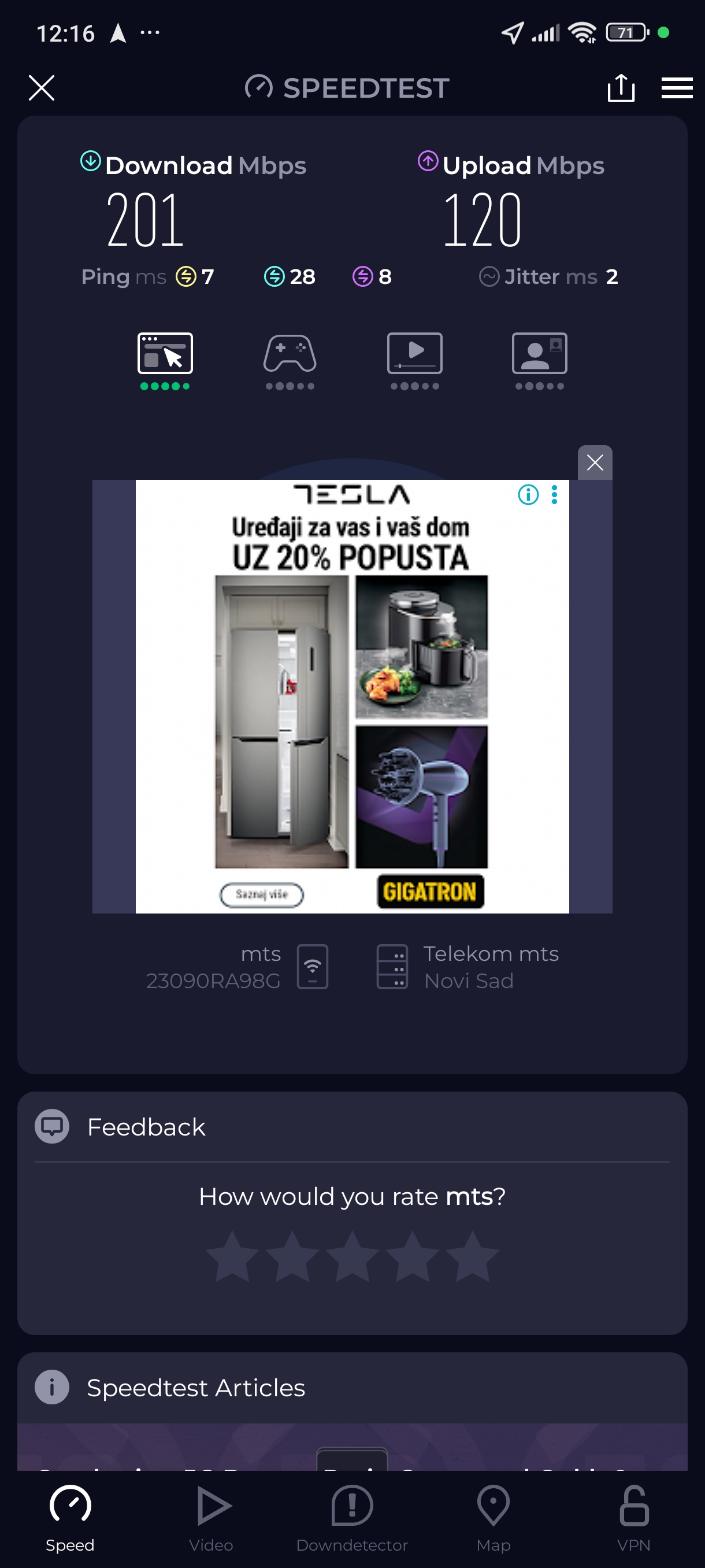This screenshot has width=705, height=1568.
Task: Open the ad options three-dot menu
Action: click(x=554, y=495)
